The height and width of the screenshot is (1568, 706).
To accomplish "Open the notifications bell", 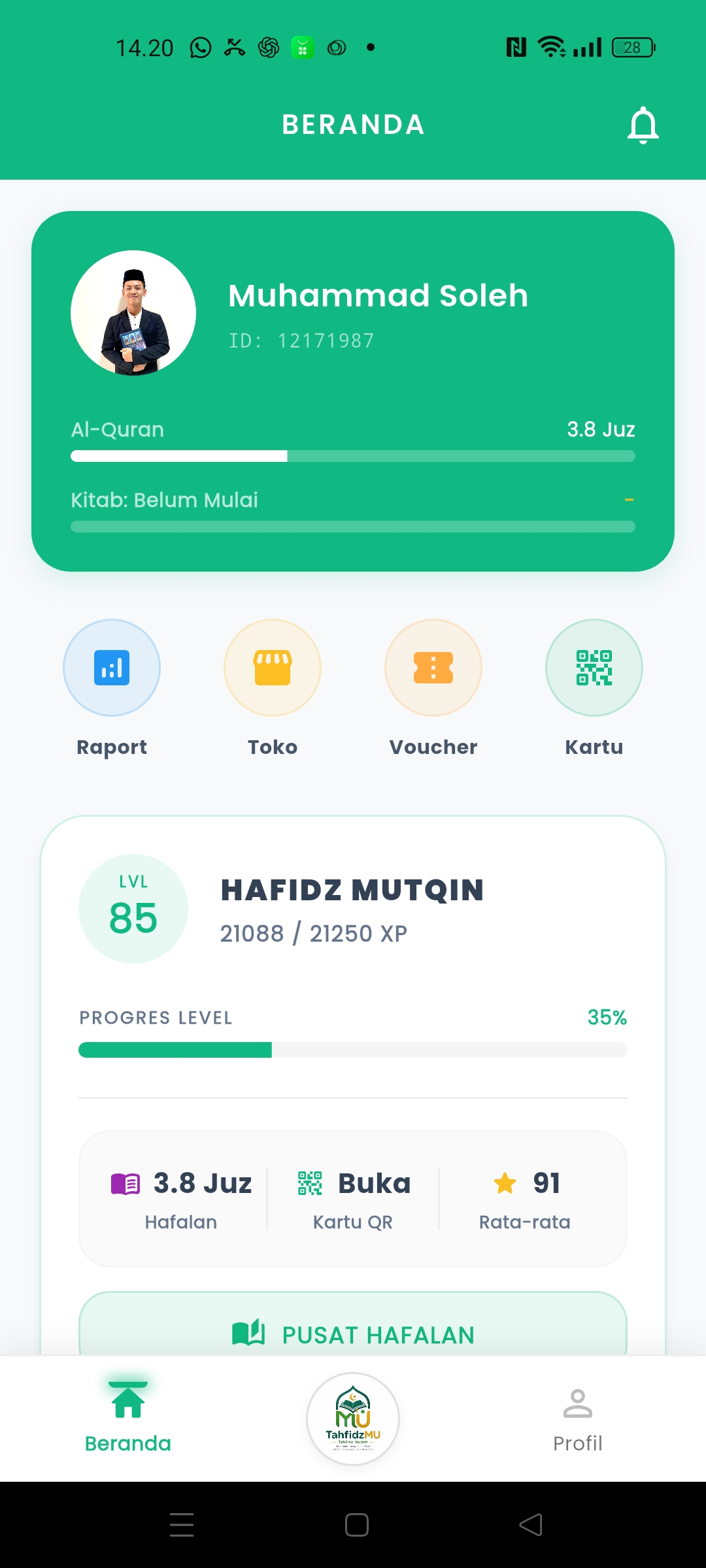I will tap(643, 125).
